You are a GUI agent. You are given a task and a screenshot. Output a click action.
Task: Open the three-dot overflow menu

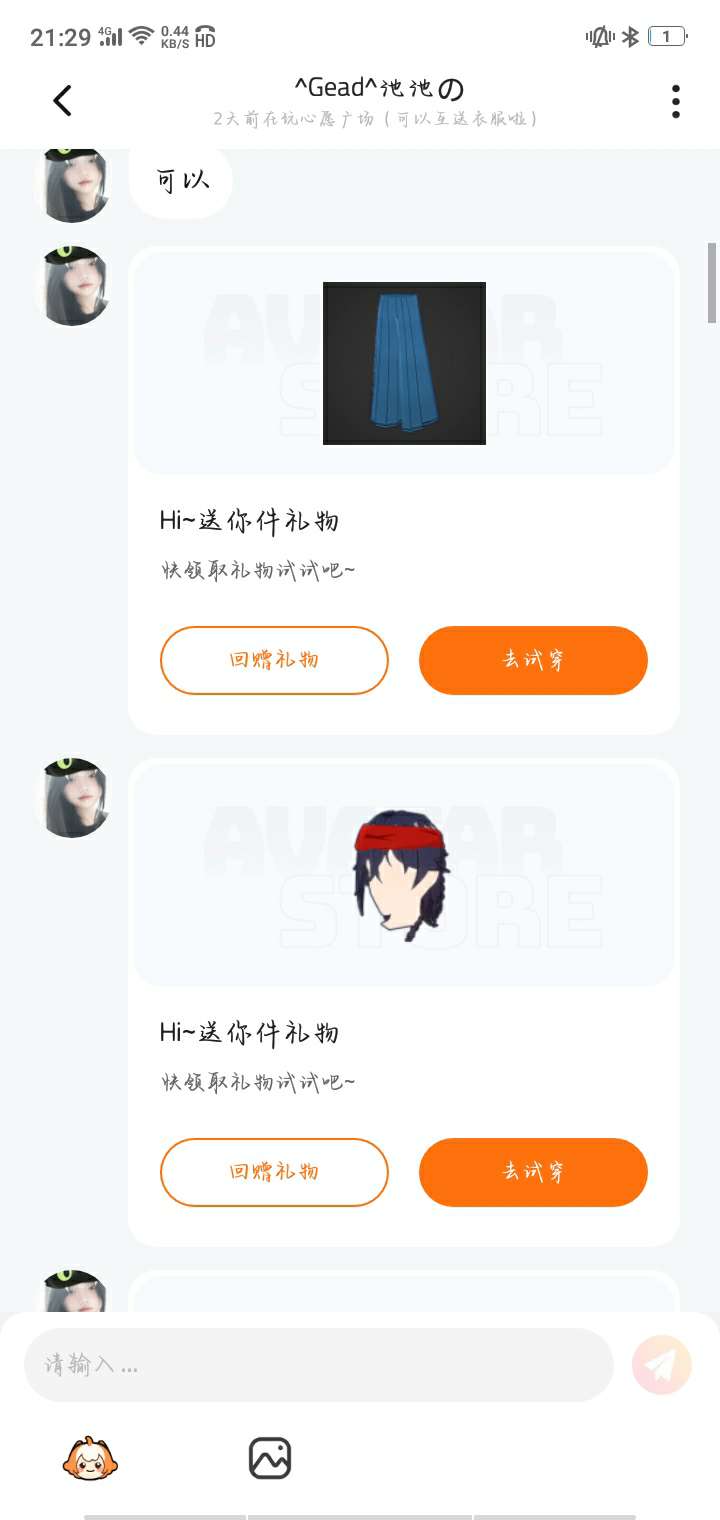(676, 101)
